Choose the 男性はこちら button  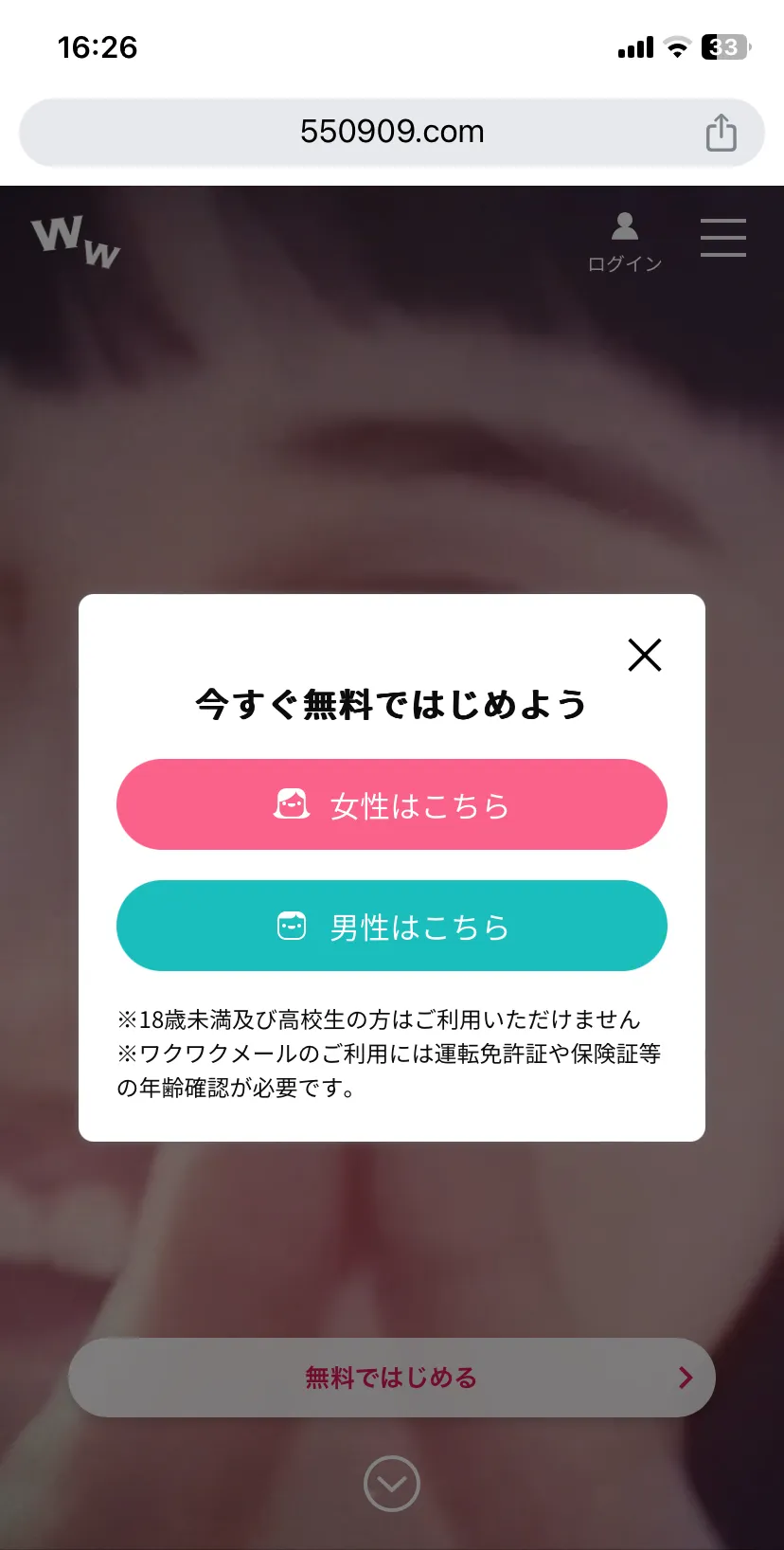coord(392,926)
